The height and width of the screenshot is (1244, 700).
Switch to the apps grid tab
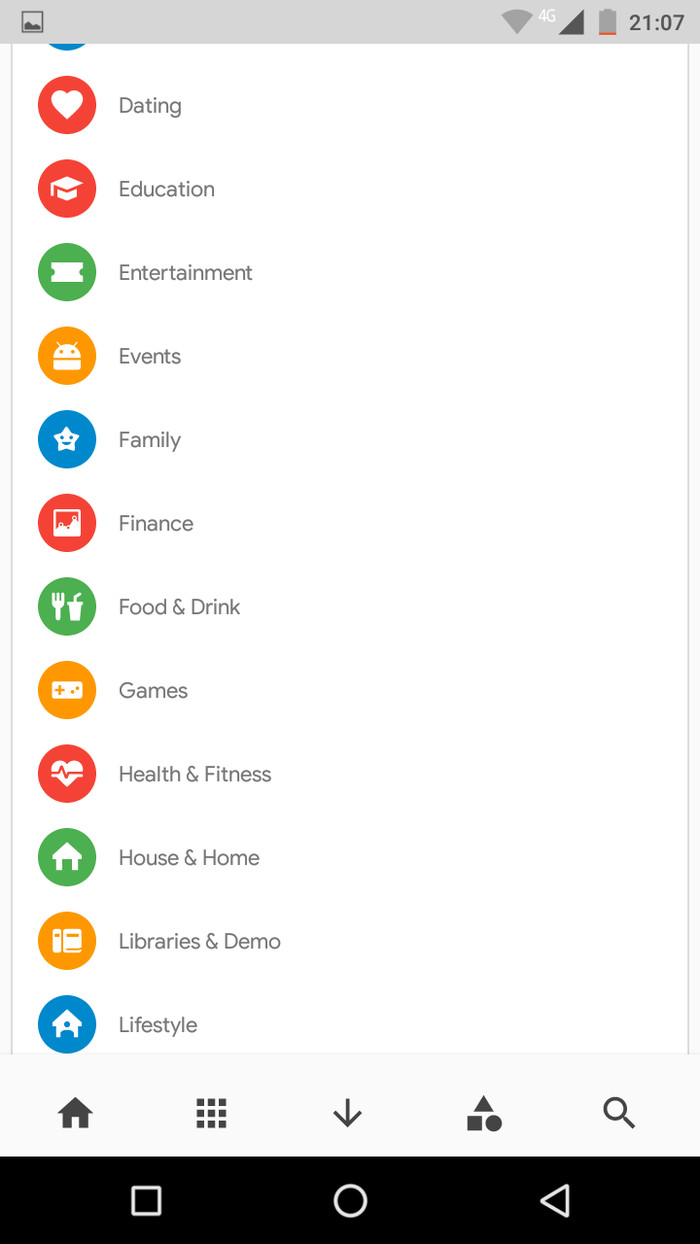(211, 1112)
